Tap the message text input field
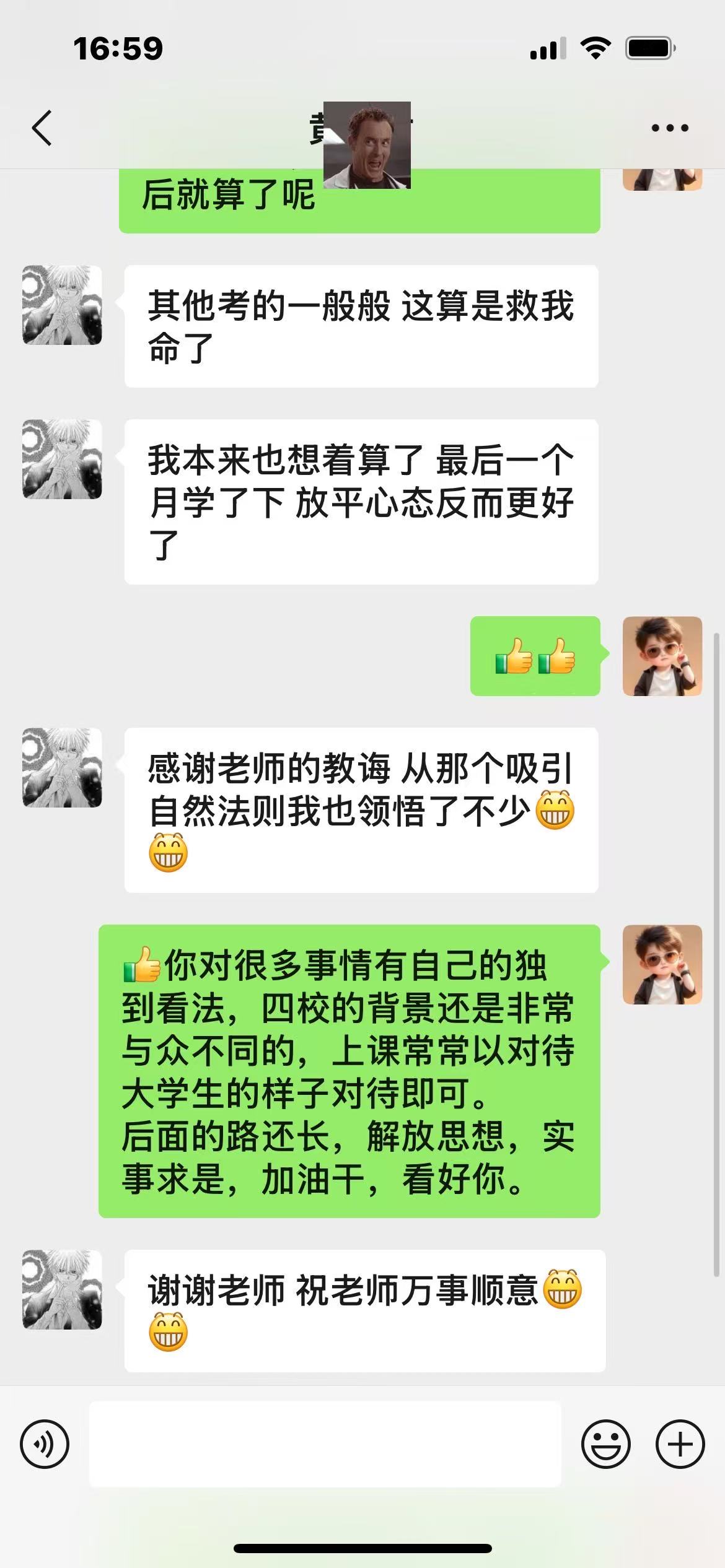 click(x=325, y=1445)
